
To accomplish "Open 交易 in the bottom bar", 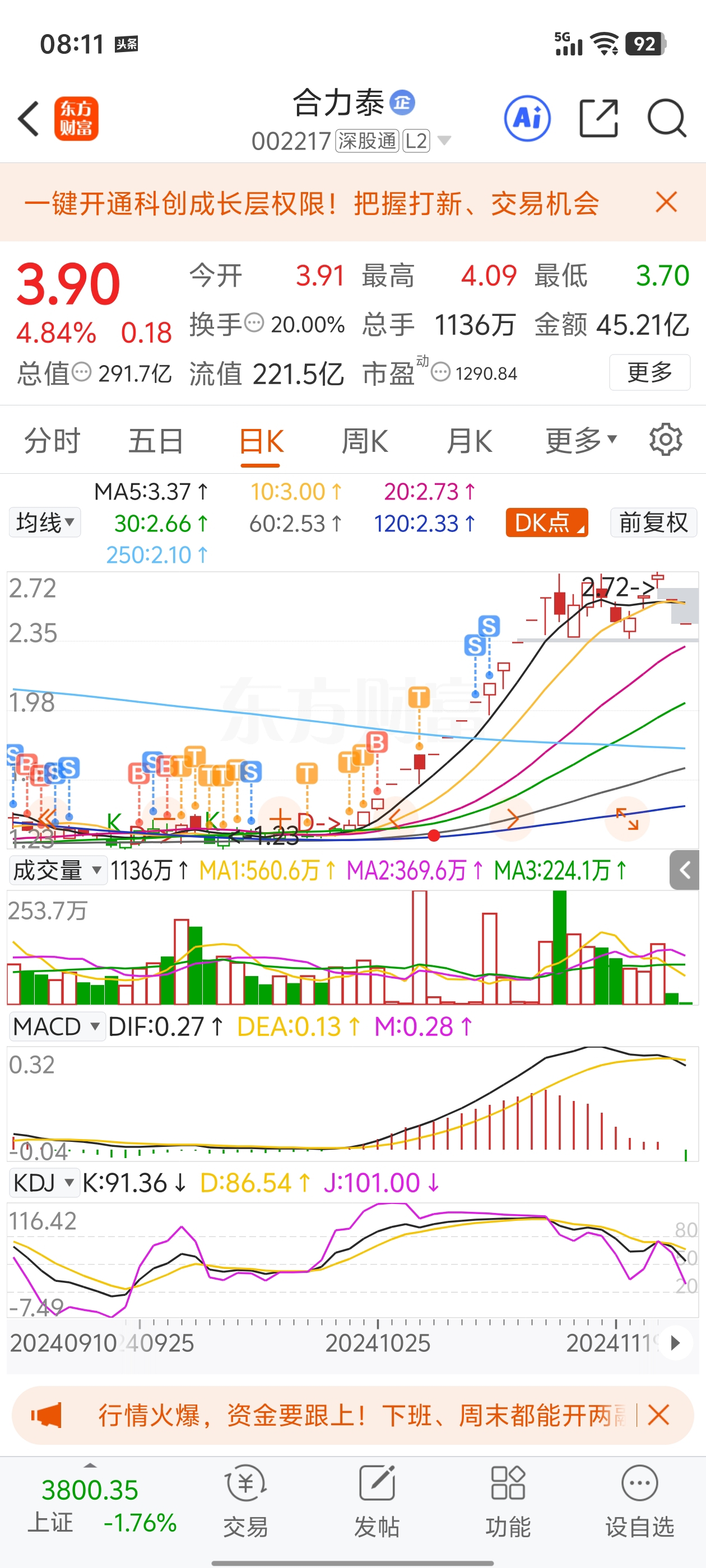I will (245, 1500).
